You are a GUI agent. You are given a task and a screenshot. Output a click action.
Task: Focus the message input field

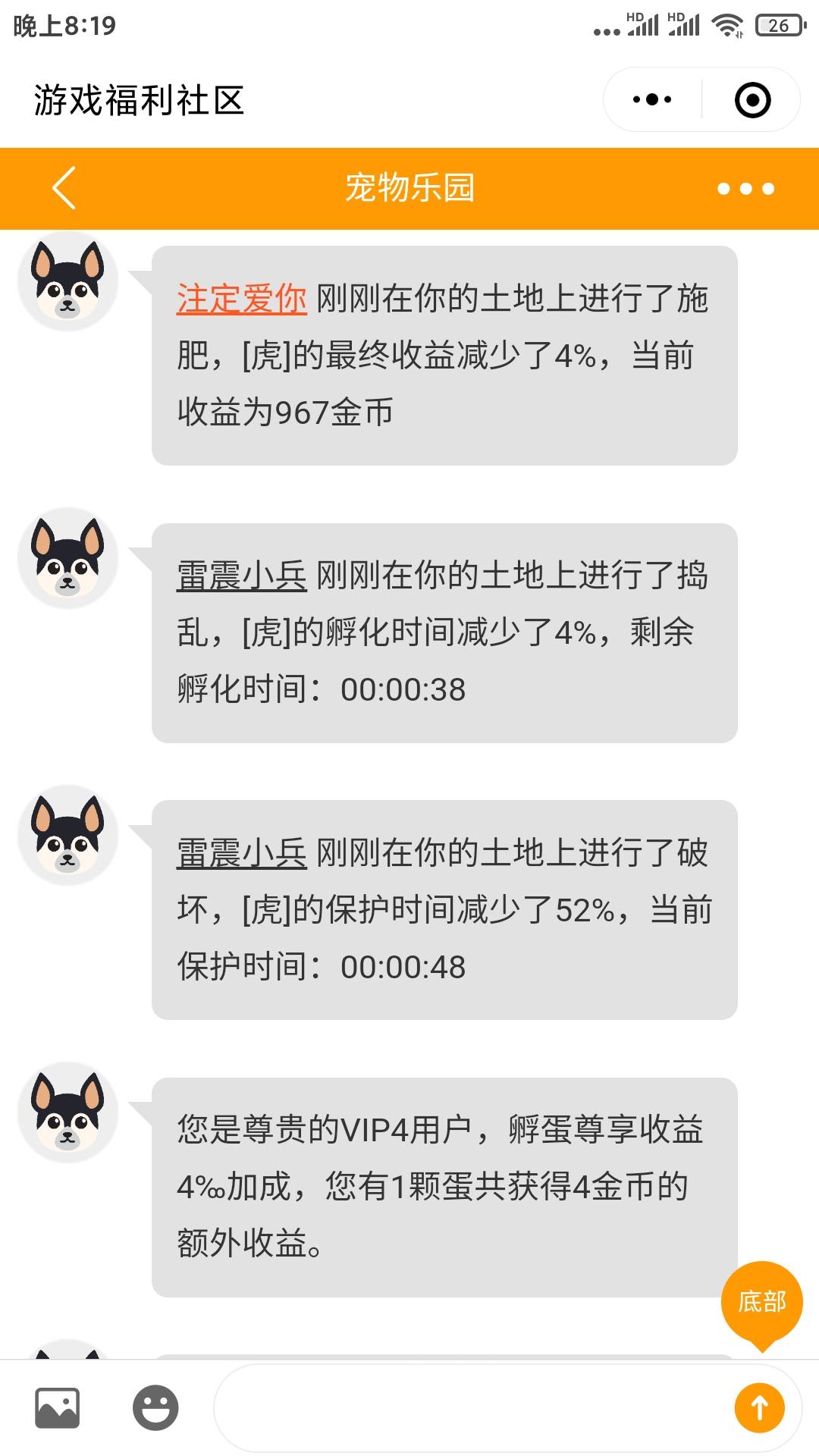pyautogui.click(x=470, y=1408)
